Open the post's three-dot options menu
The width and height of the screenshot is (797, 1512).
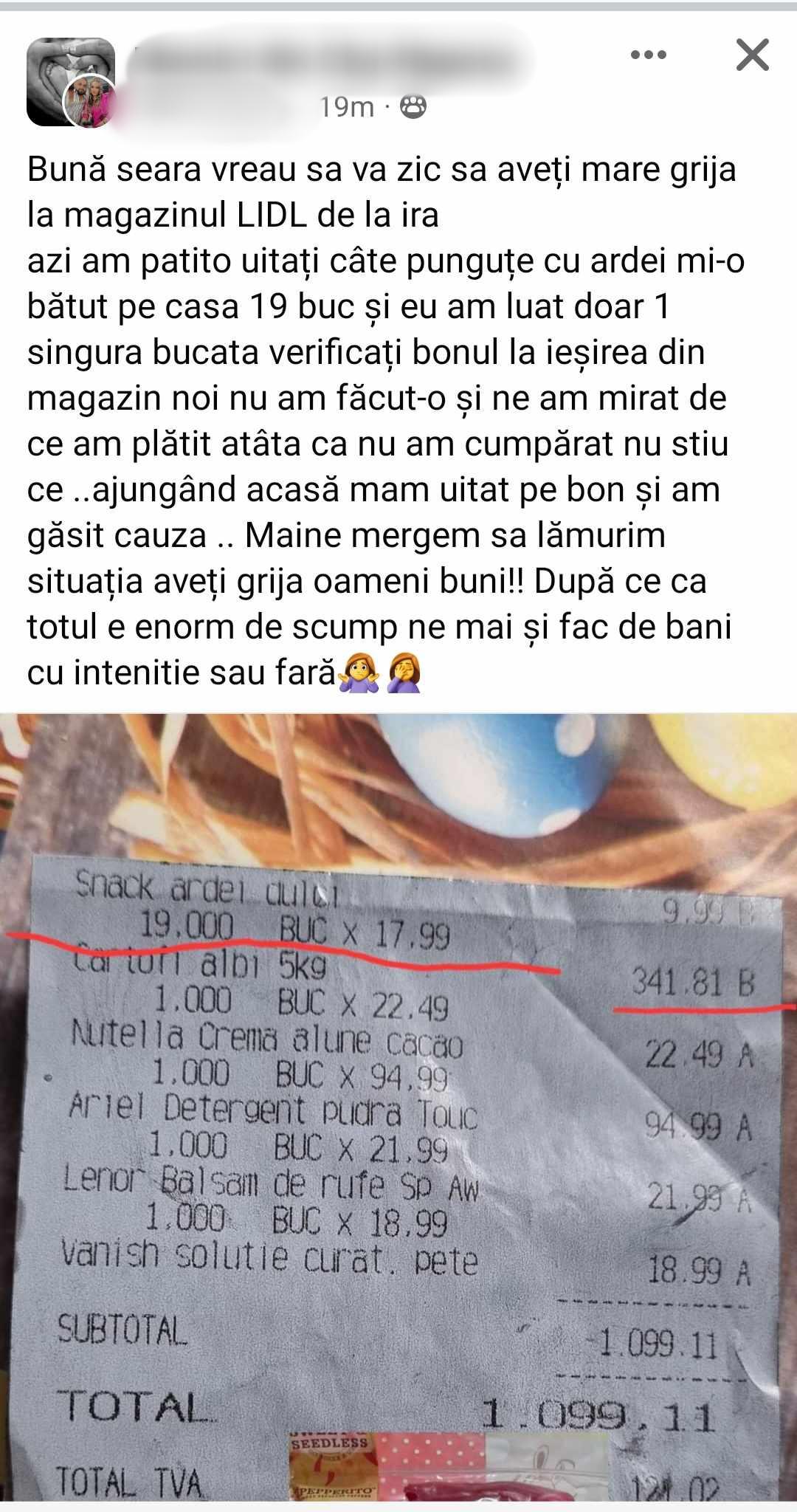649,55
